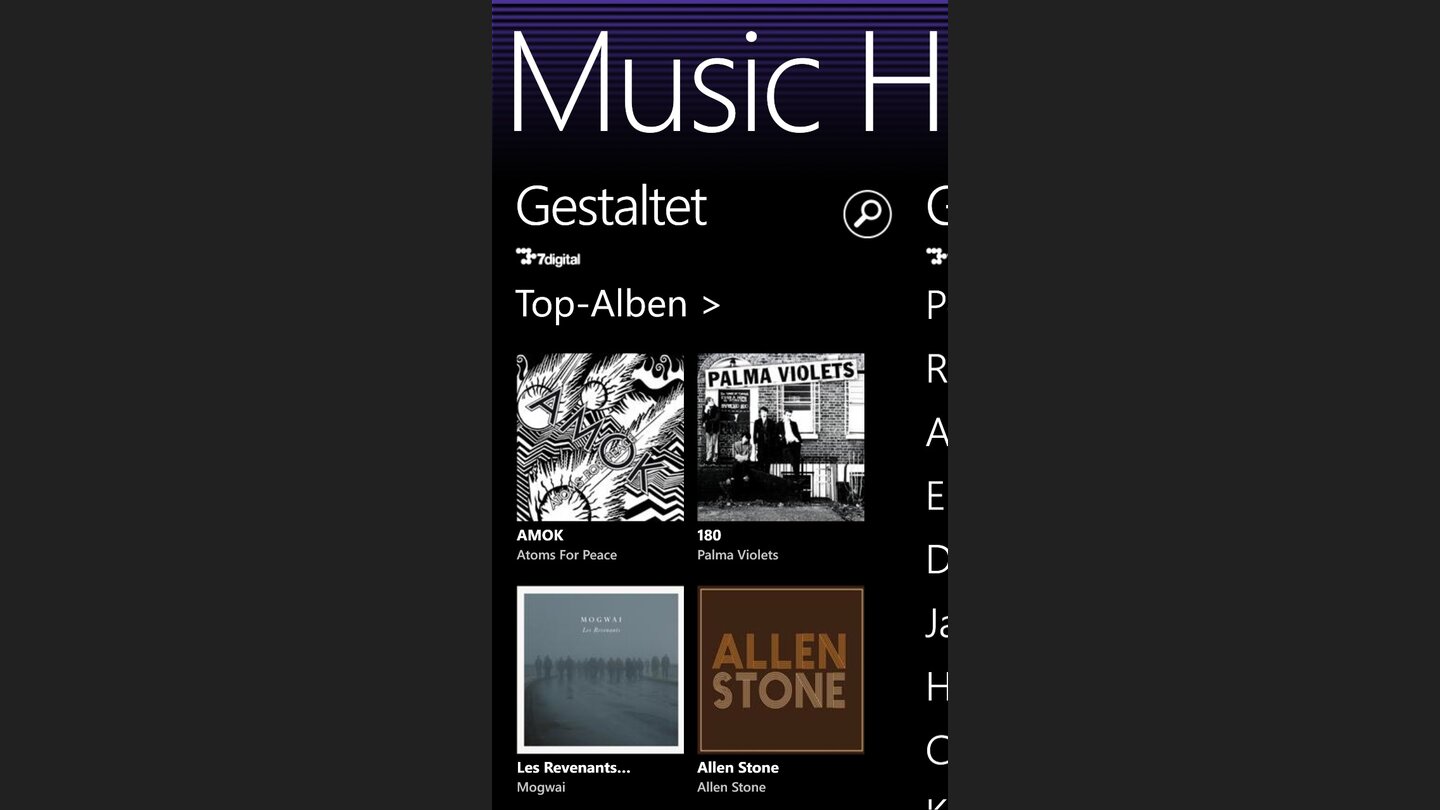Viewport: 1440px width, 810px height.
Task: Open Les Revenants album by Mogwai
Action: tap(600, 669)
